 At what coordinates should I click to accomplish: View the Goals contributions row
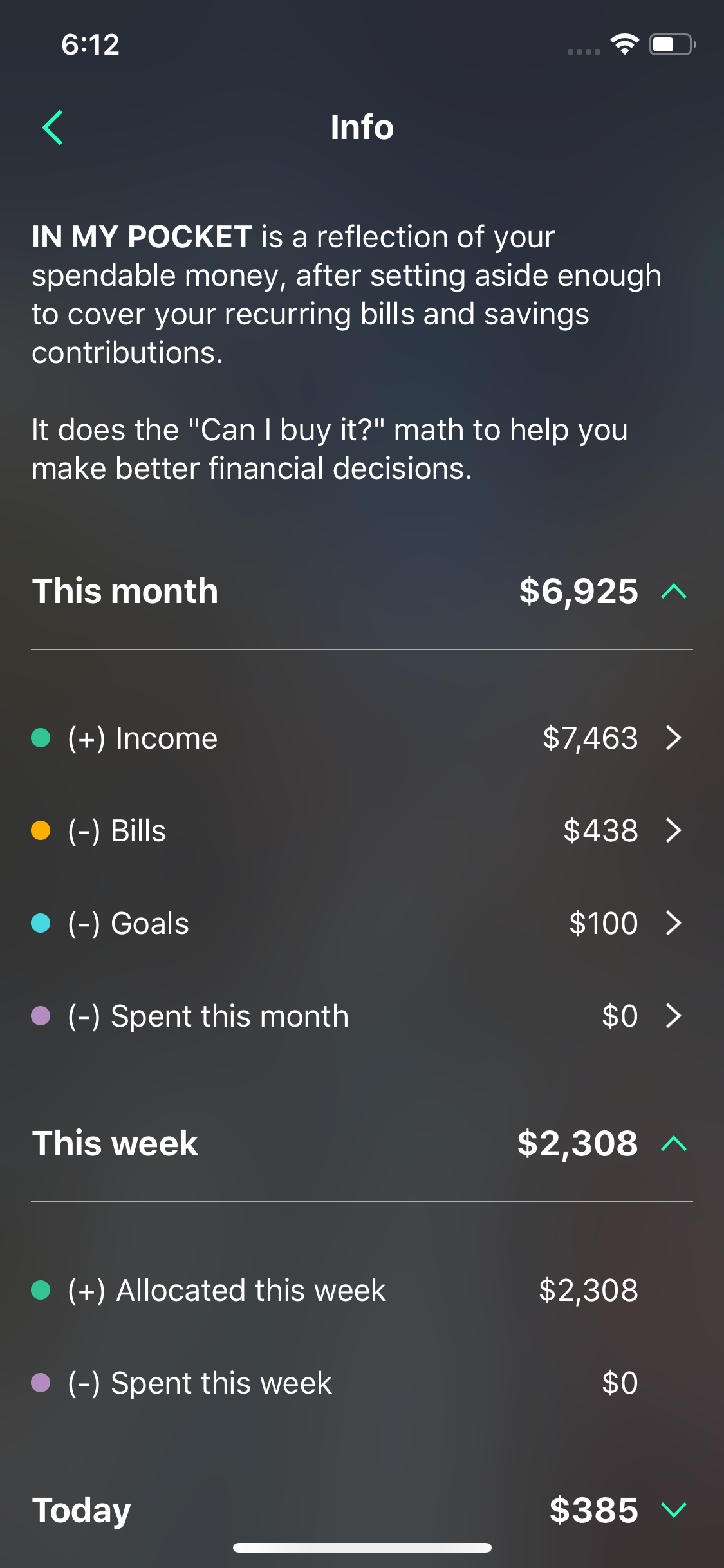point(362,923)
